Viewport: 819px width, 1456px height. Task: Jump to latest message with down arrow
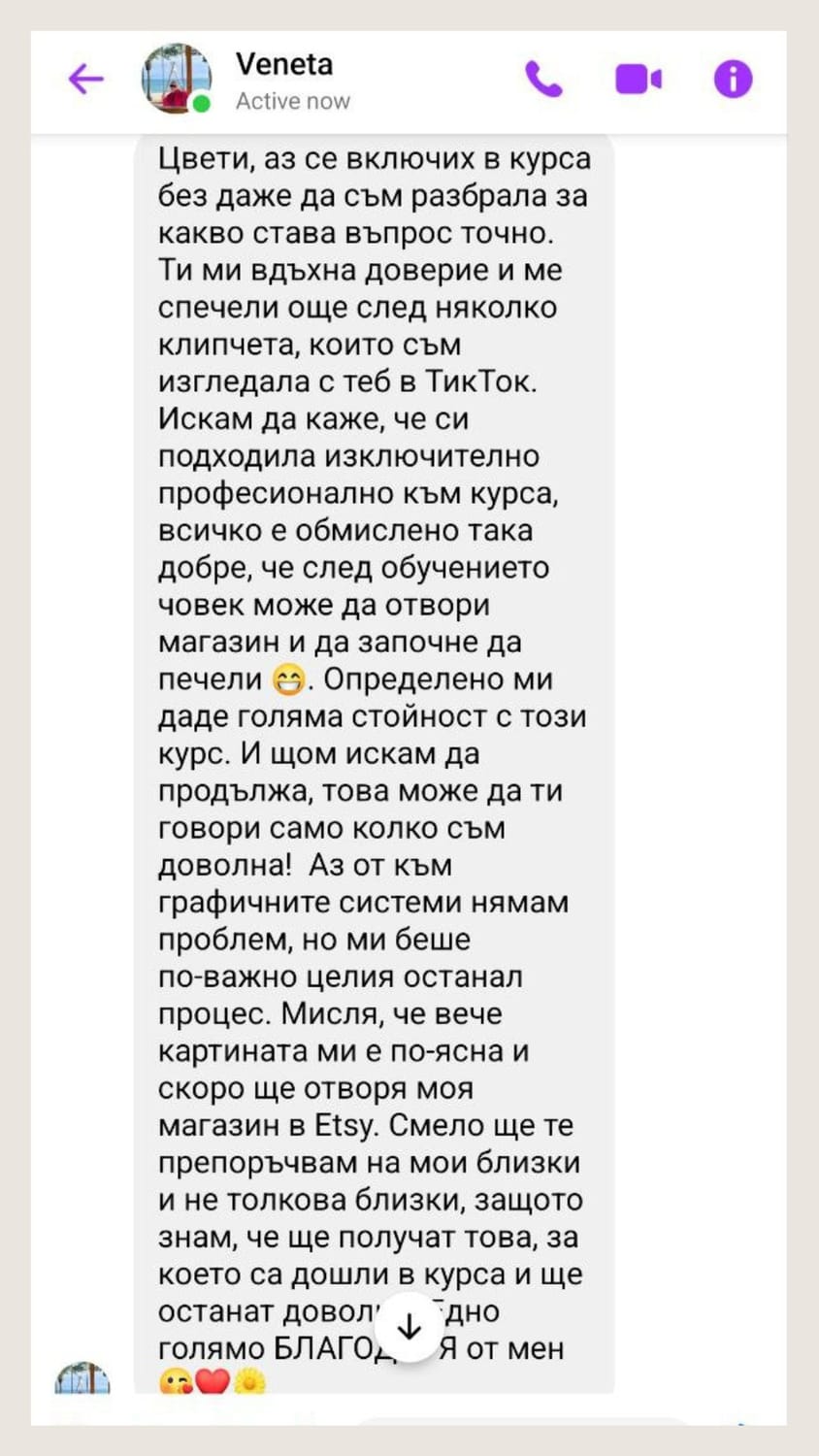pyautogui.click(x=409, y=1326)
